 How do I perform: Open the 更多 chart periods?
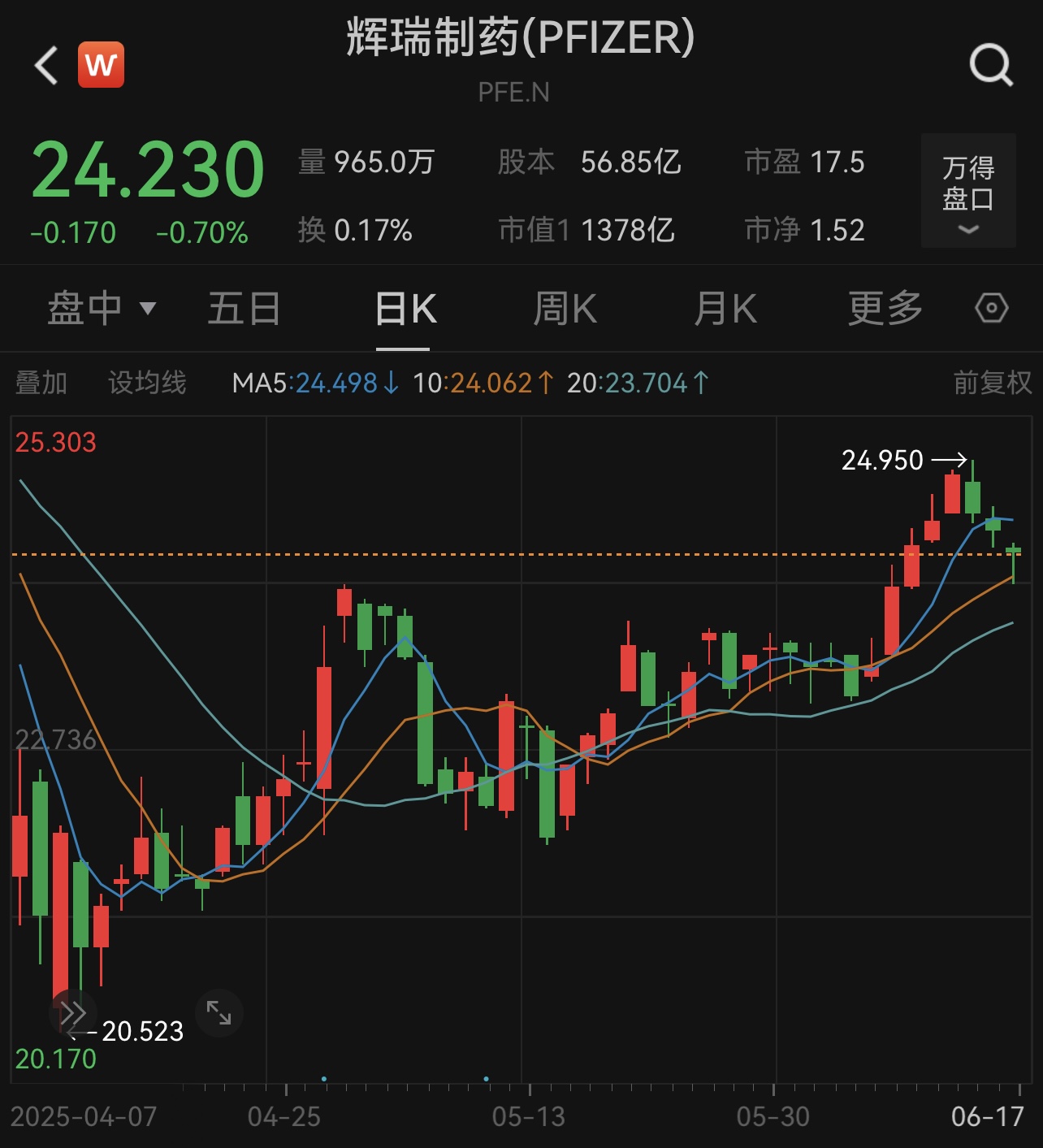point(885,309)
